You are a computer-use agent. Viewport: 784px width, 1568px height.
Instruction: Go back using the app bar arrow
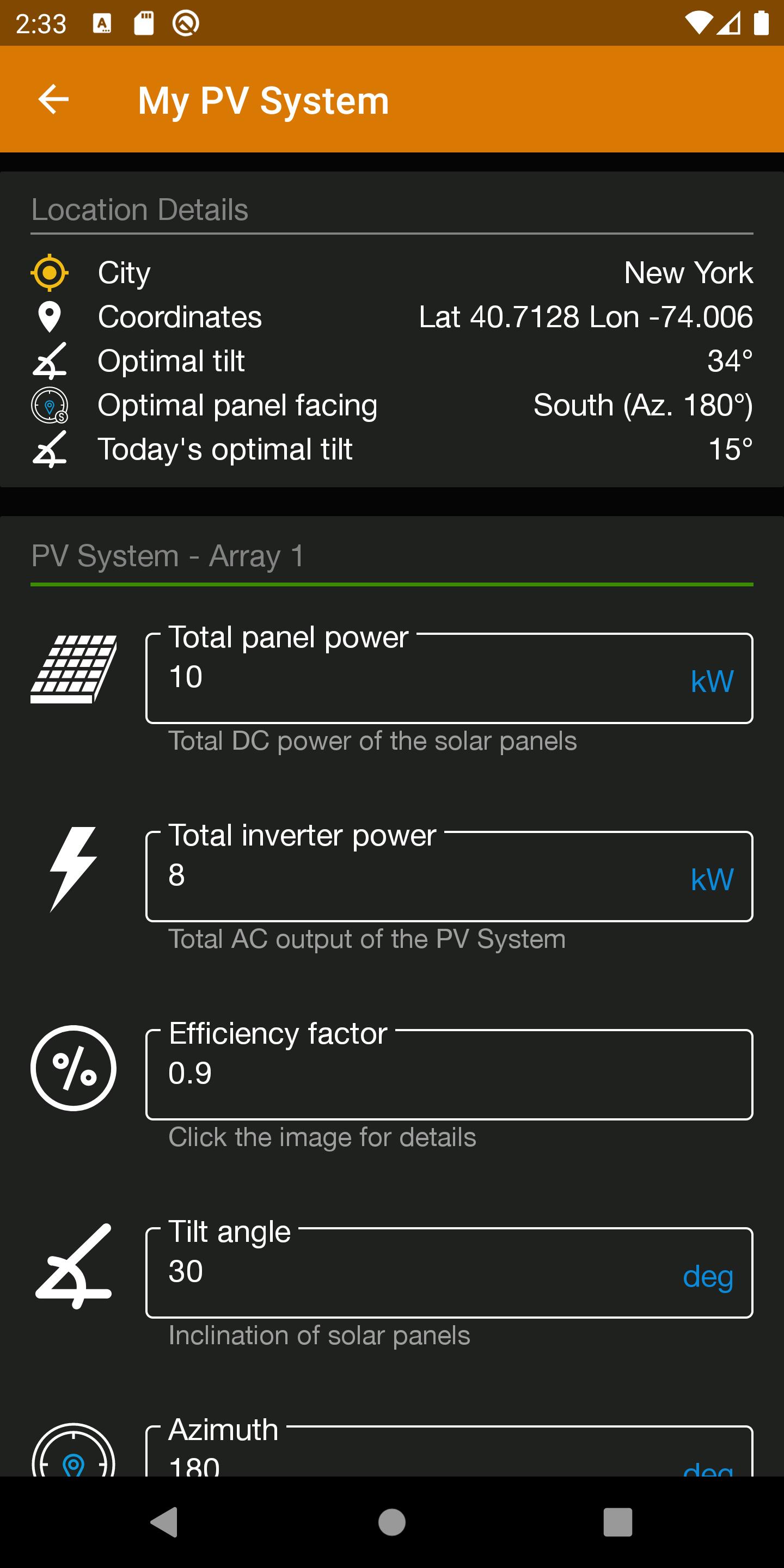[53, 99]
